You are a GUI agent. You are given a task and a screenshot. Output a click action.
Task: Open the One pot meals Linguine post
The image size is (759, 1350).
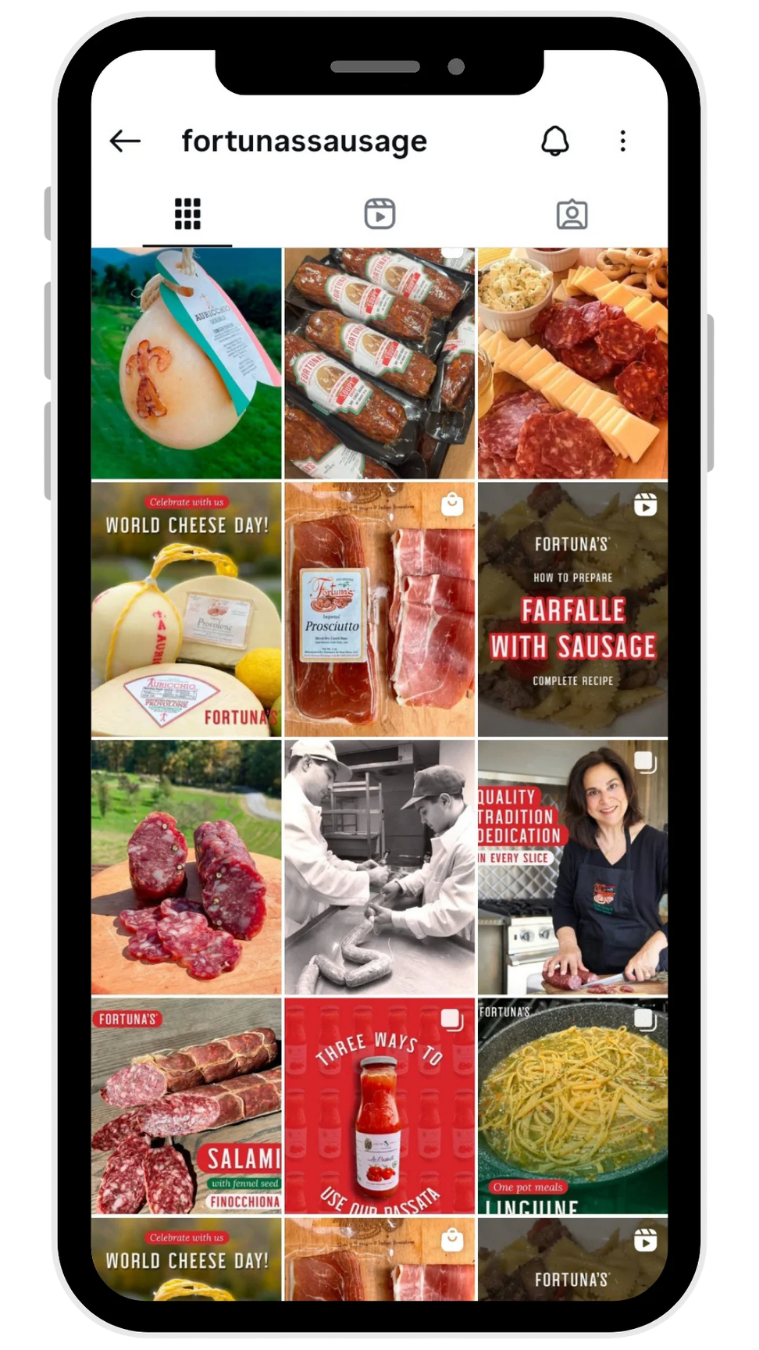[x=572, y=1105]
